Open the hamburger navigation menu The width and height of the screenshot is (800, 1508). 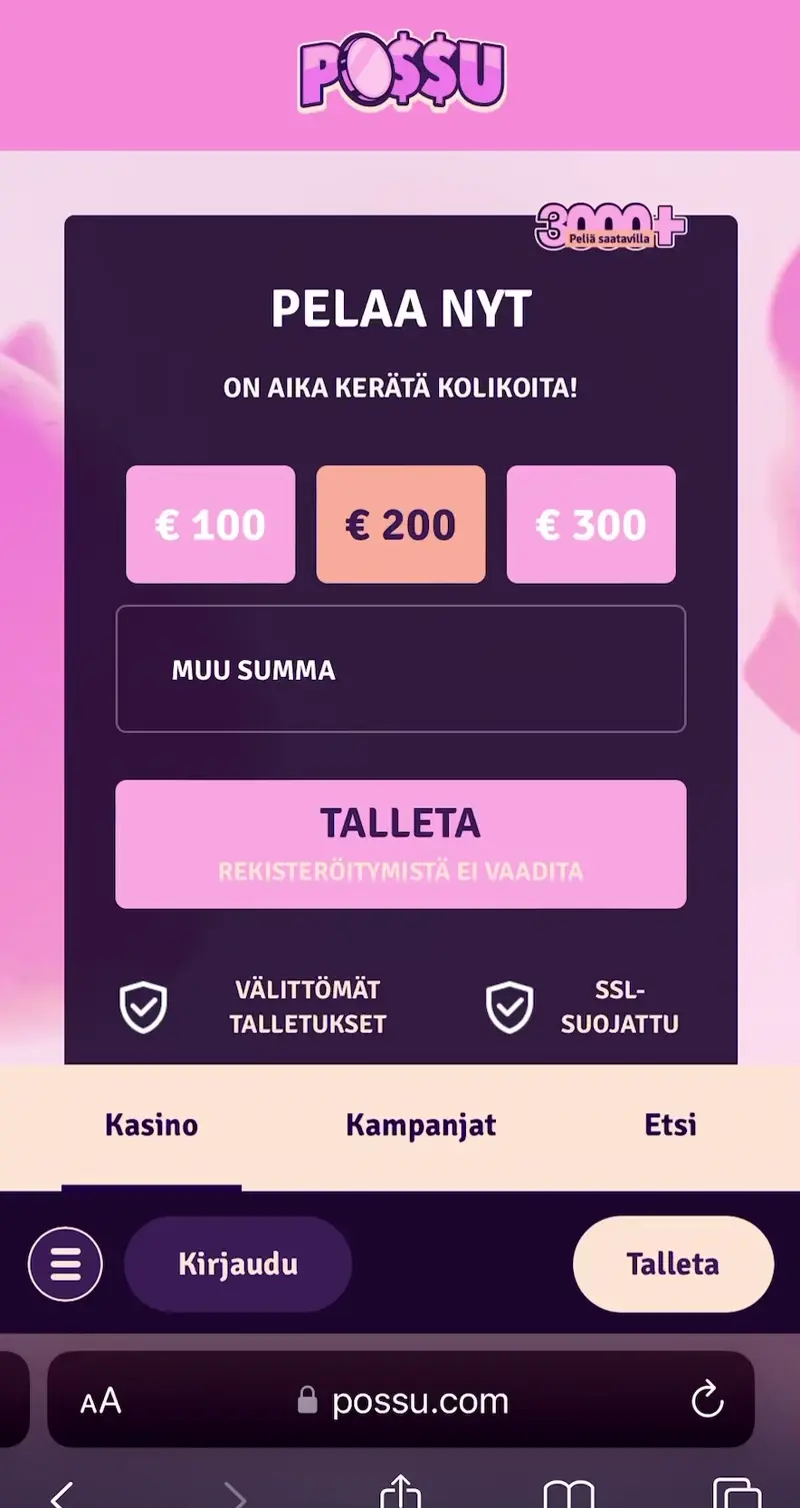[x=64, y=1263]
